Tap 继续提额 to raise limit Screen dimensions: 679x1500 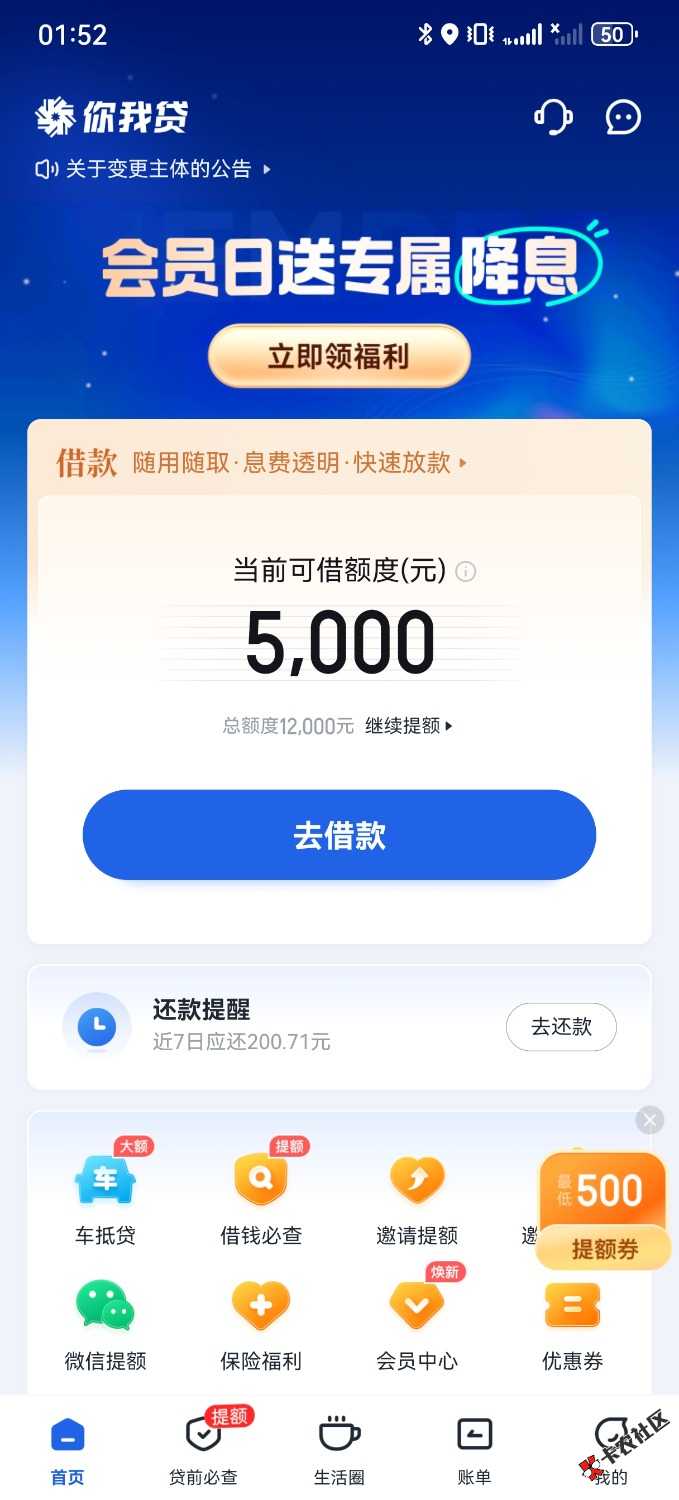pyautogui.click(x=408, y=726)
